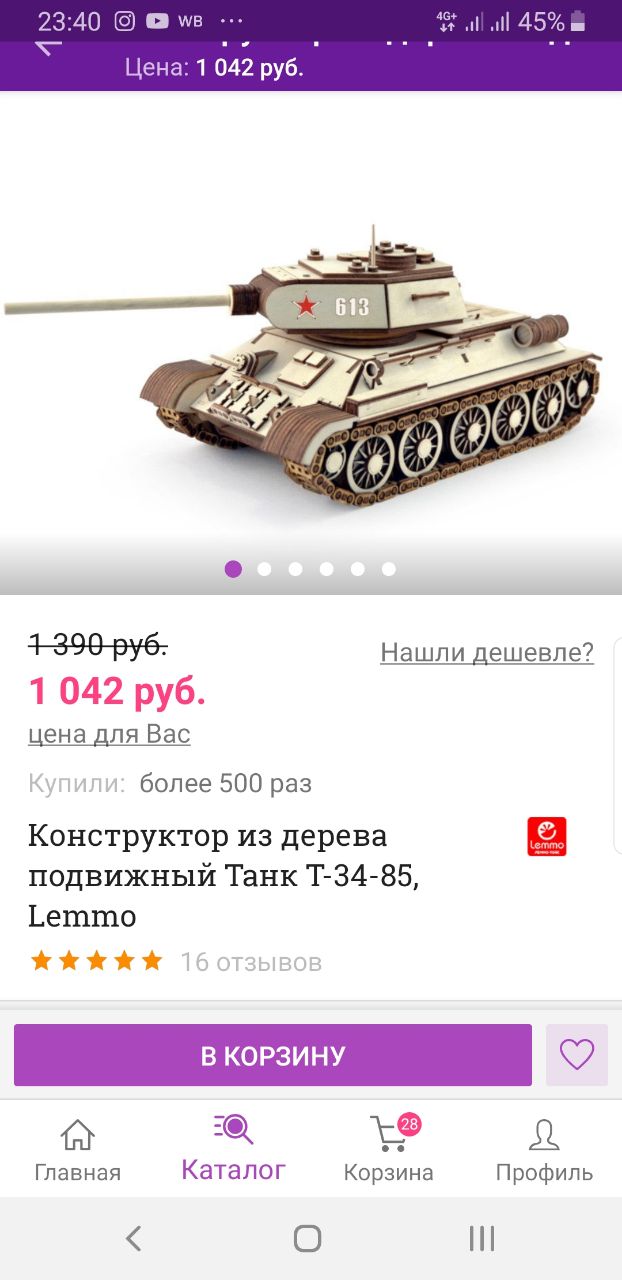This screenshot has height=1280, width=622.
Task: Switch to the Профиль tab
Action: click(x=544, y=1150)
